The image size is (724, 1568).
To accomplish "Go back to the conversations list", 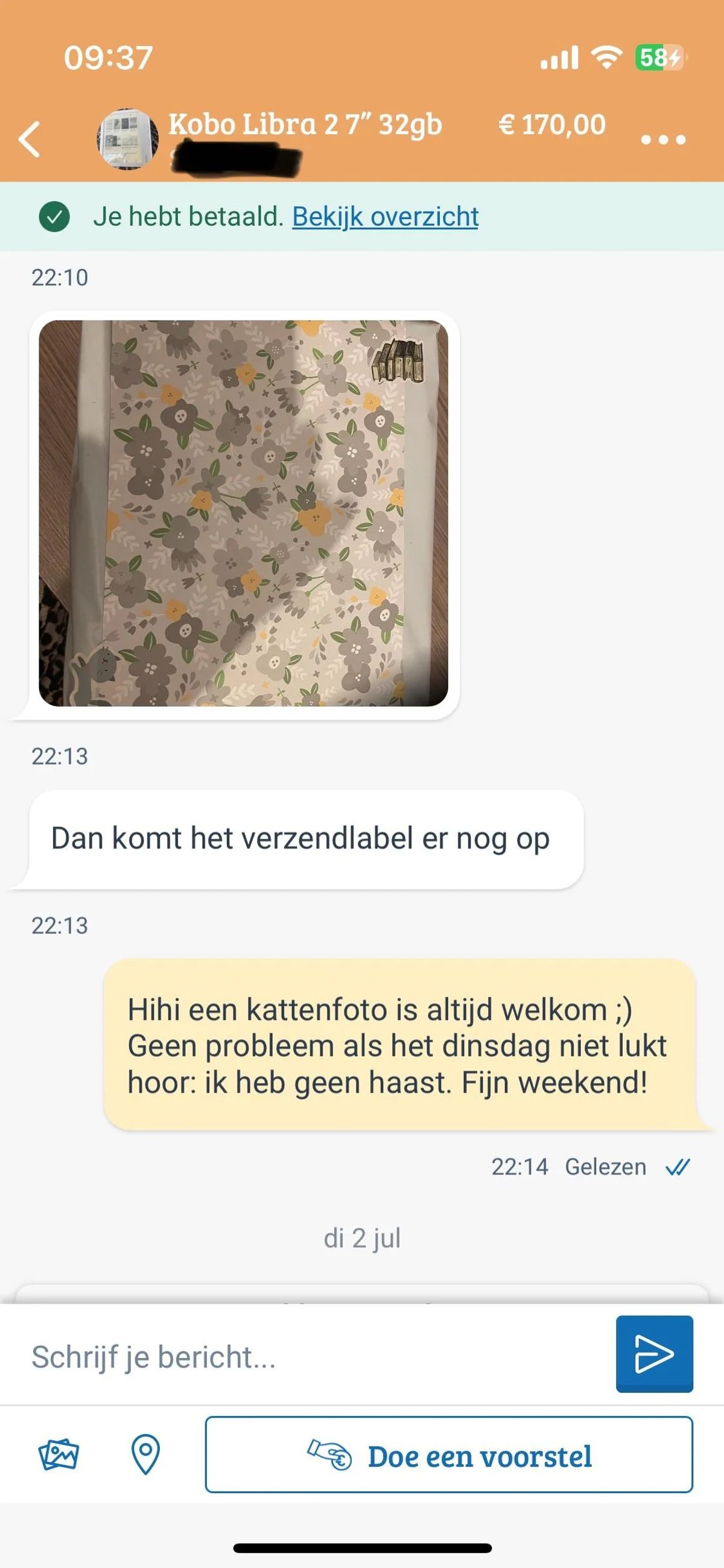I will [x=29, y=139].
